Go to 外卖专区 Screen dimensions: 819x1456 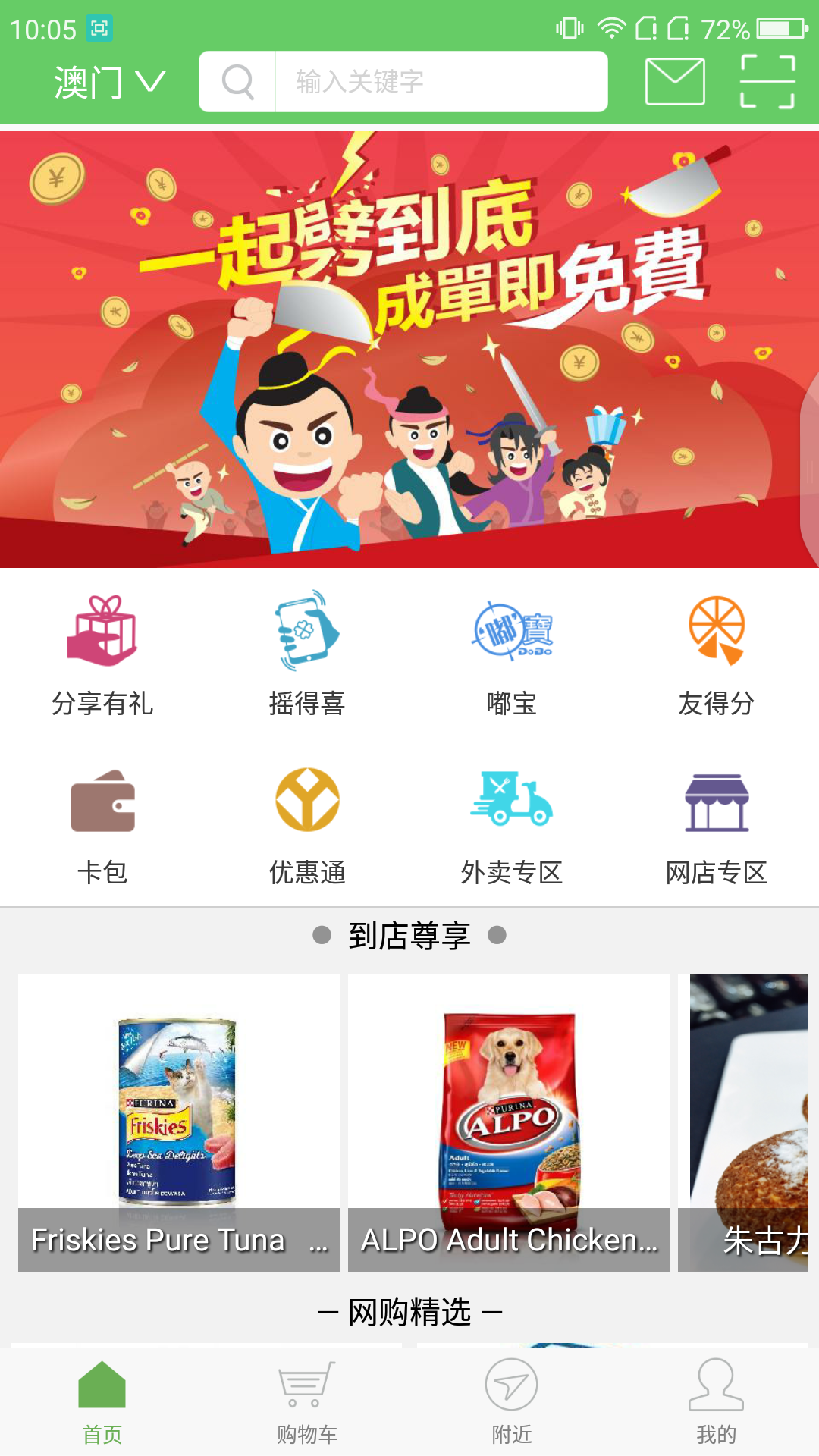(512, 827)
